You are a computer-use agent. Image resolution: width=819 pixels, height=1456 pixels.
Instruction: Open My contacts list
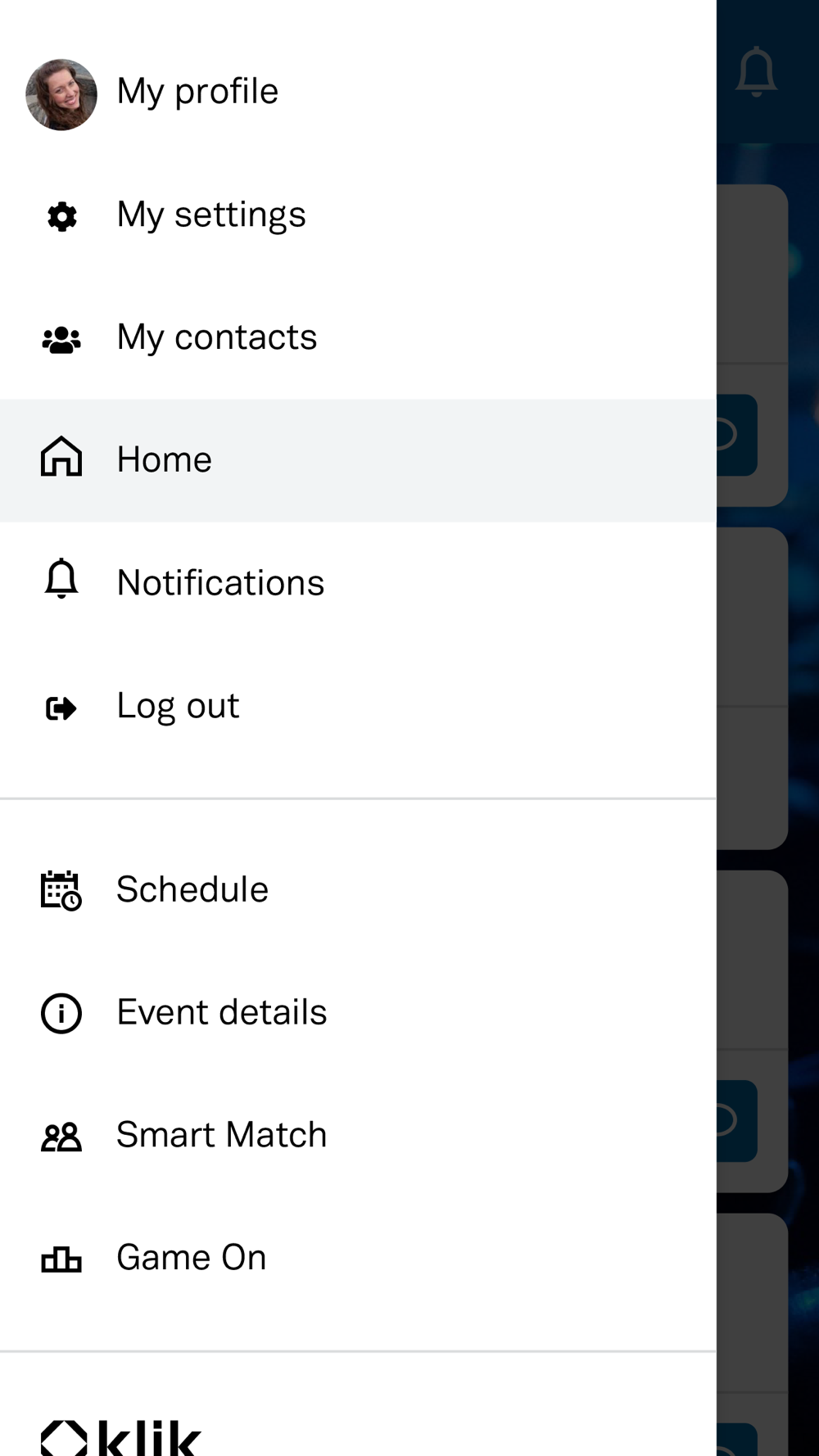[358, 338]
